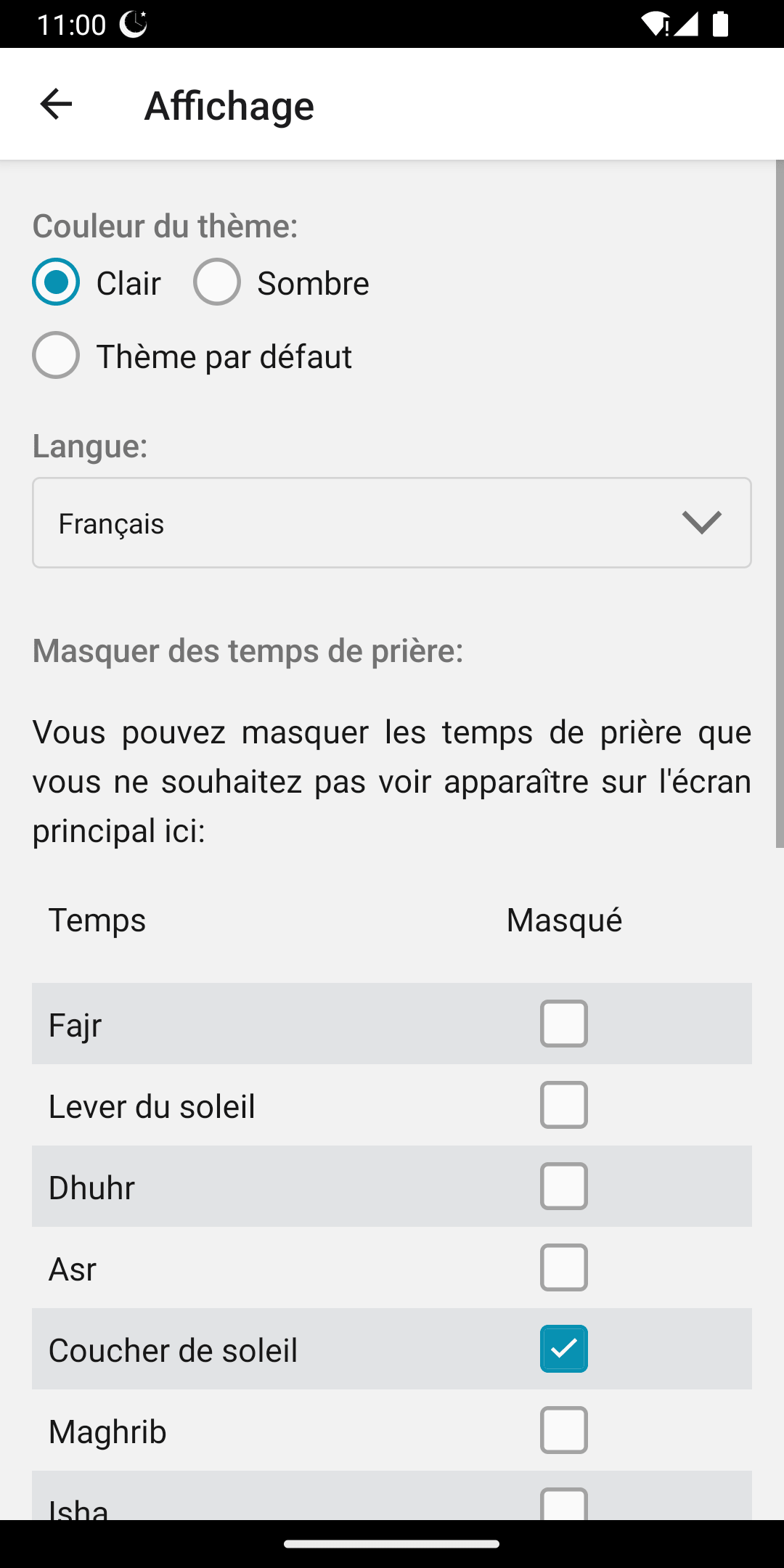Select the Clair theme option
Viewport: 784px width, 1568px height.
[x=56, y=282]
